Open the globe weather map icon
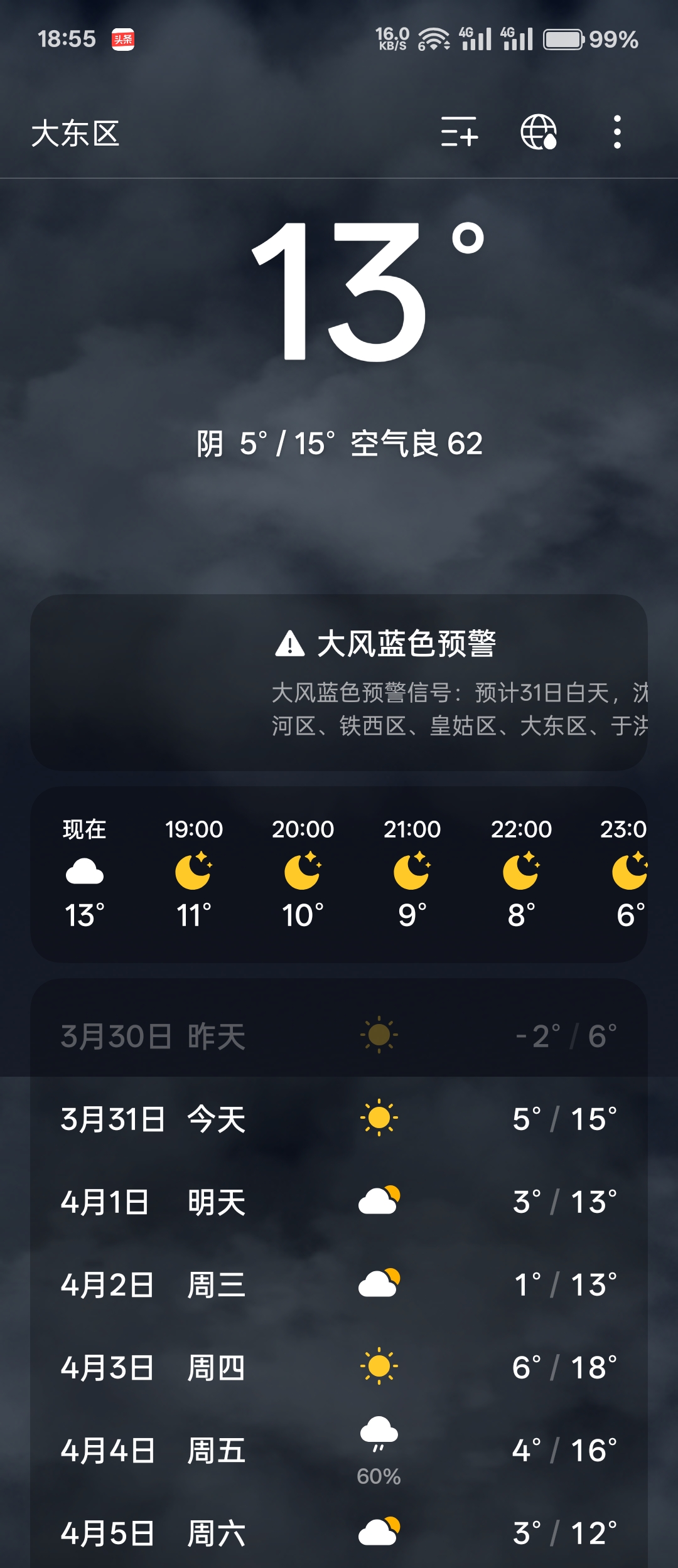678x1568 pixels. pos(539,132)
